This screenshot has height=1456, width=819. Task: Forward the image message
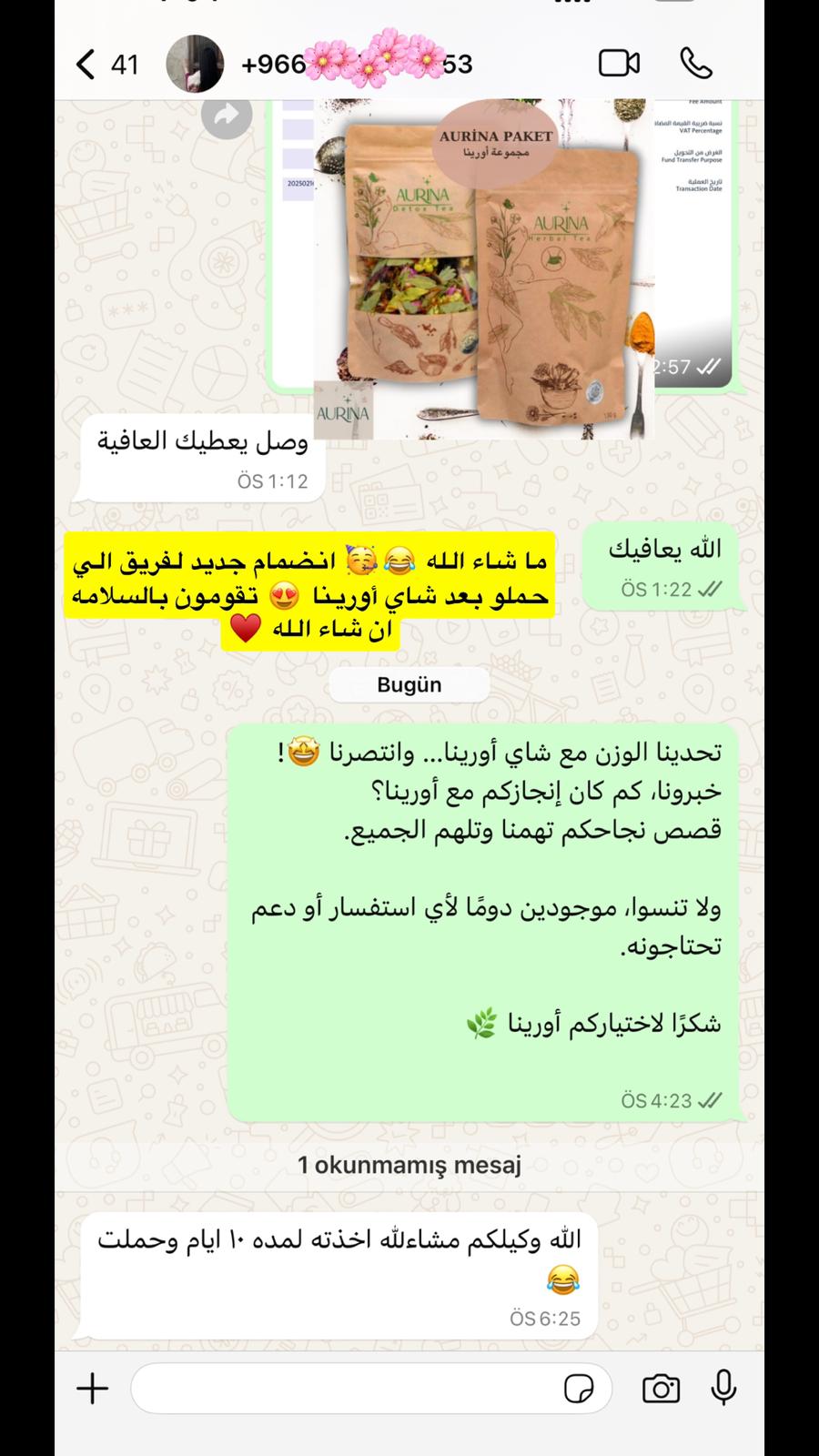(227, 115)
